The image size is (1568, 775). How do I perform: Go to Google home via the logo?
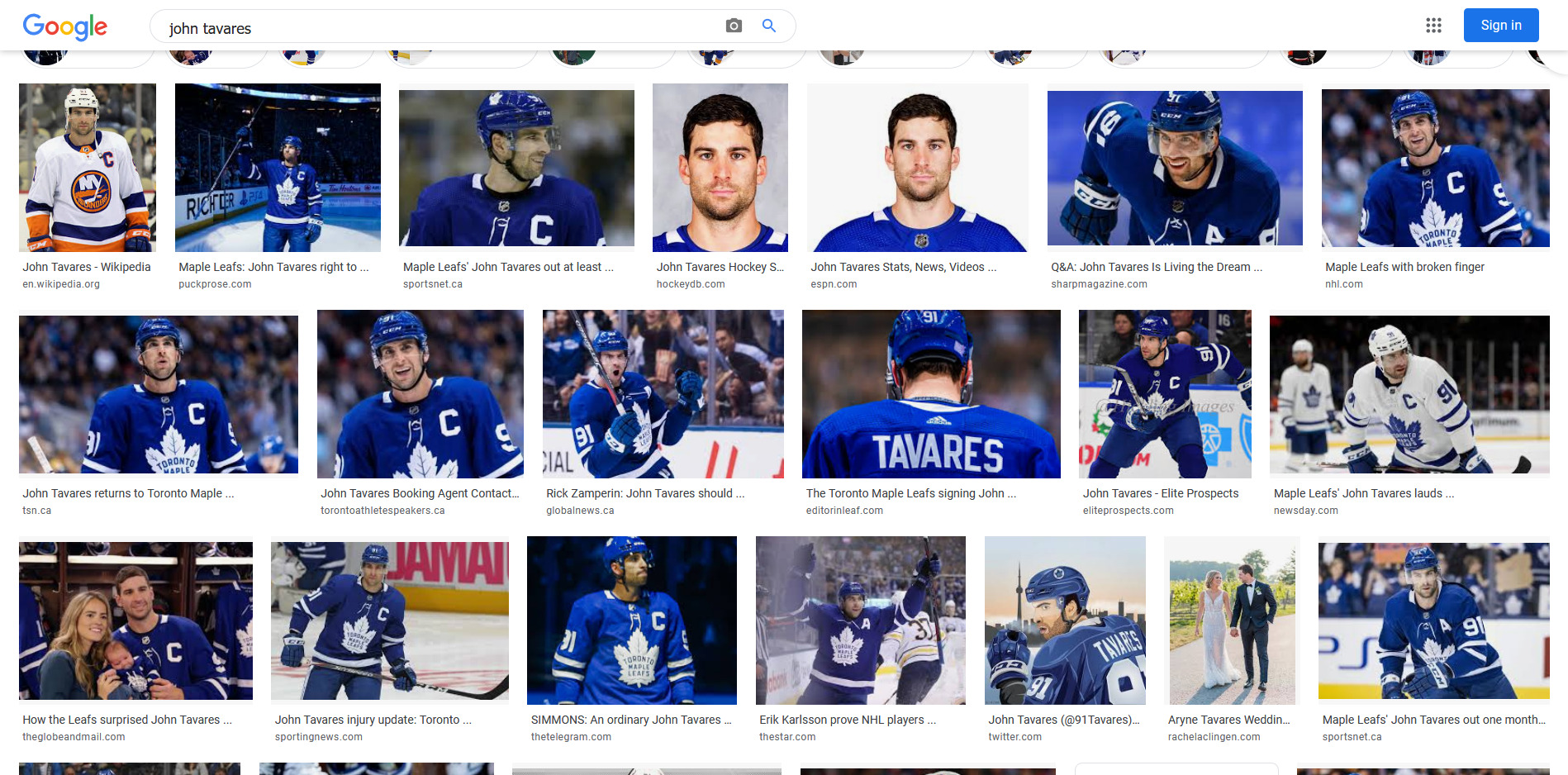point(65,27)
